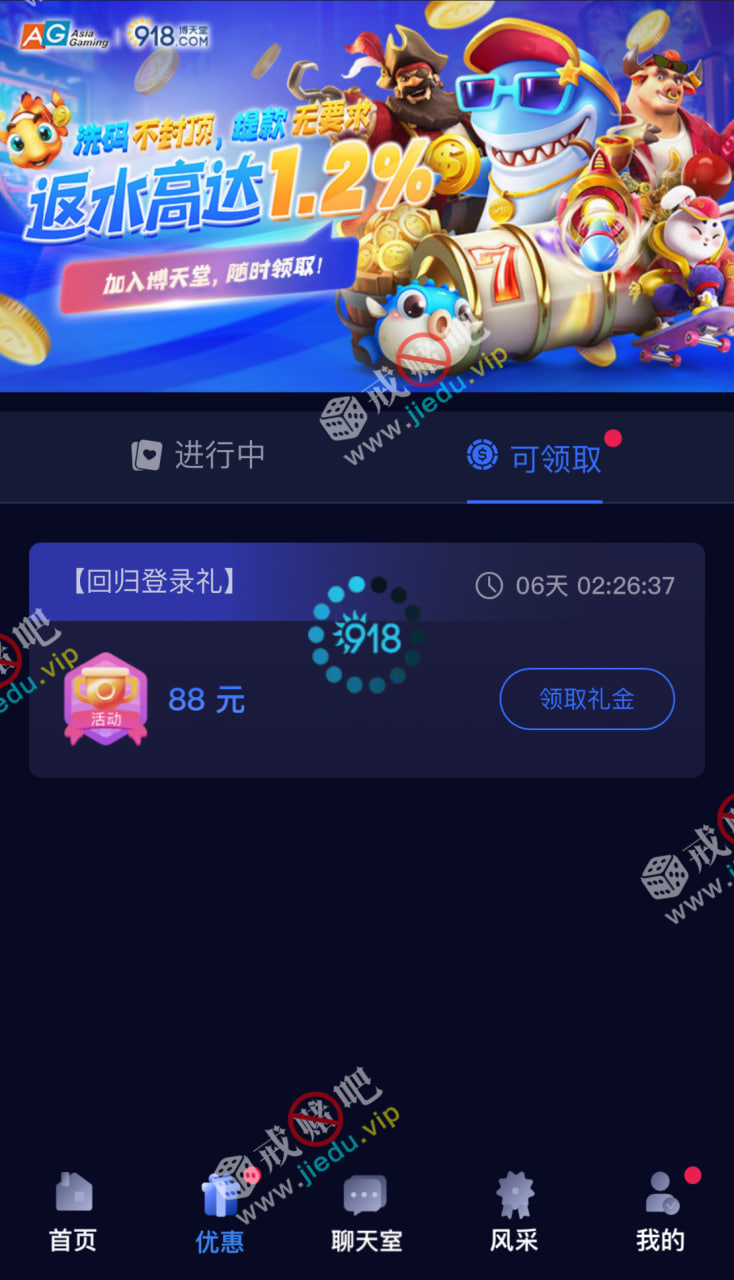Select the 可领取 tab
This screenshot has width=734, height=1280.
(535, 457)
